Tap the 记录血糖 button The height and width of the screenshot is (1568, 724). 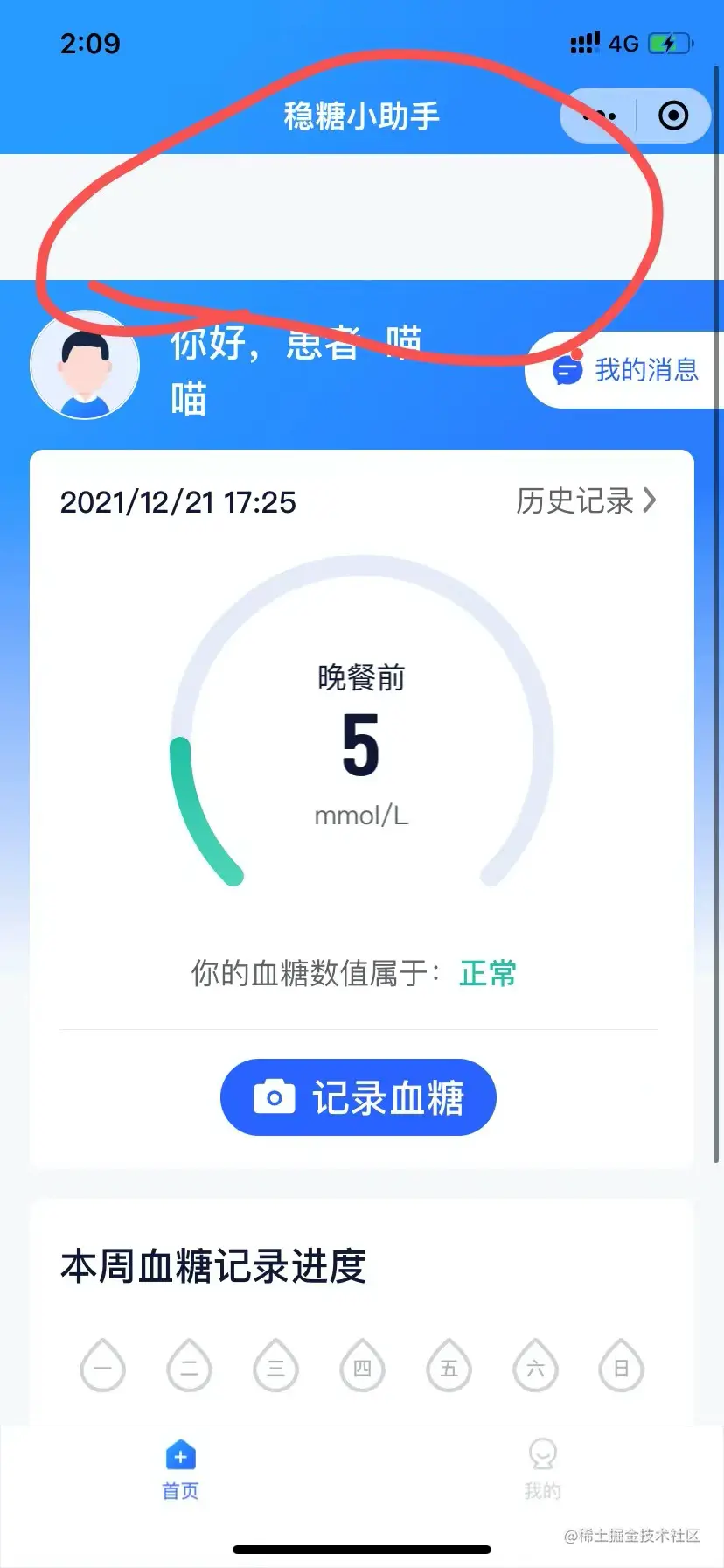[359, 1097]
